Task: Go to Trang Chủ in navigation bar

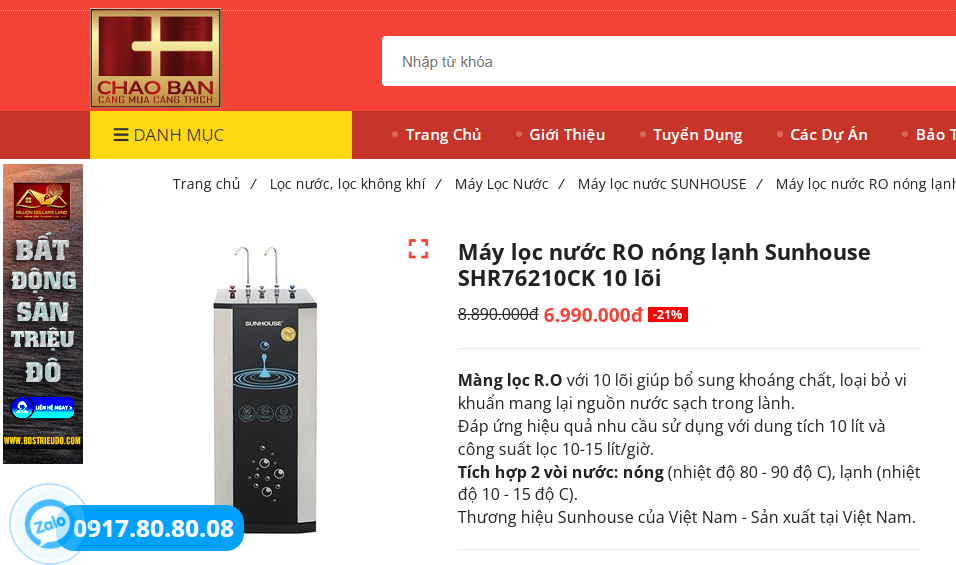Action: click(x=443, y=135)
